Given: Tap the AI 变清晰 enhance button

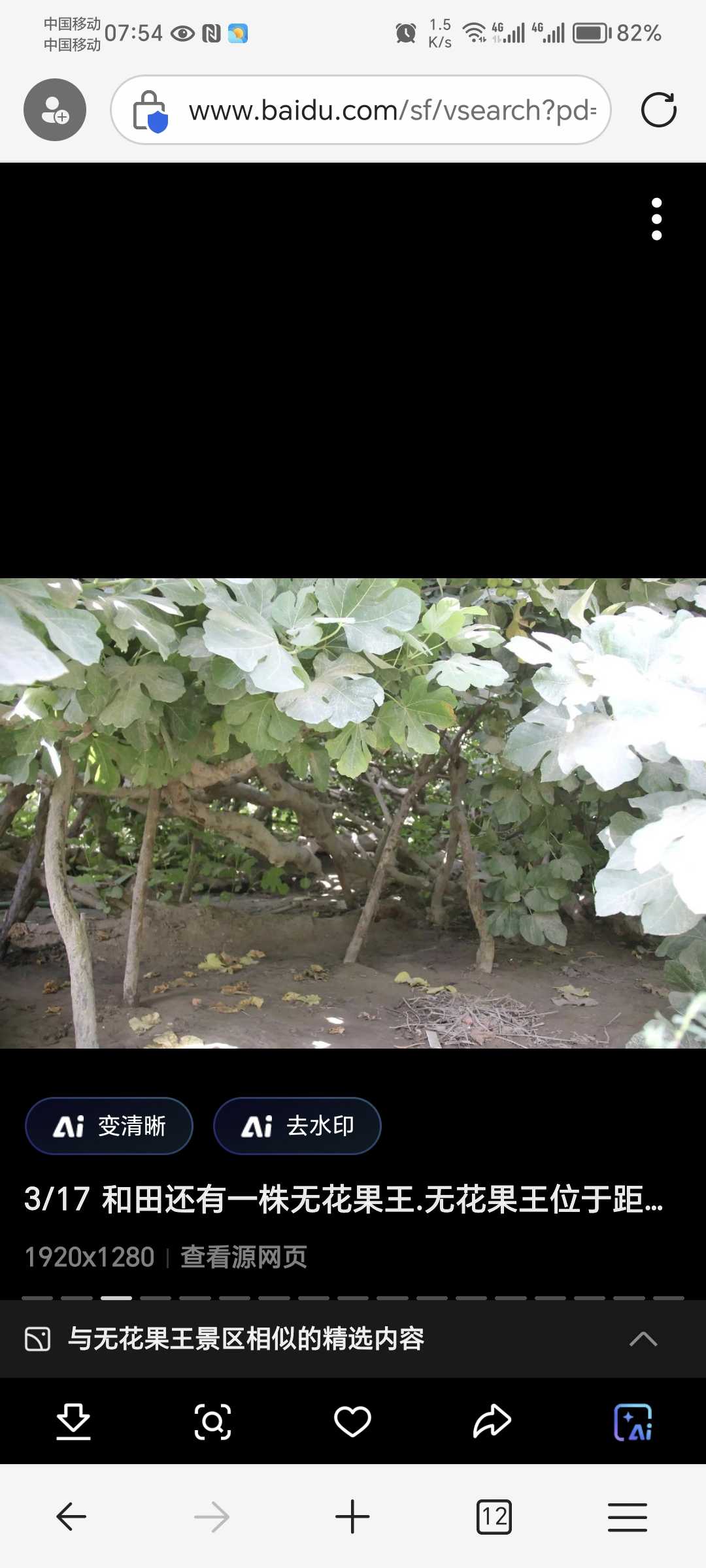Looking at the screenshot, I should (109, 1126).
